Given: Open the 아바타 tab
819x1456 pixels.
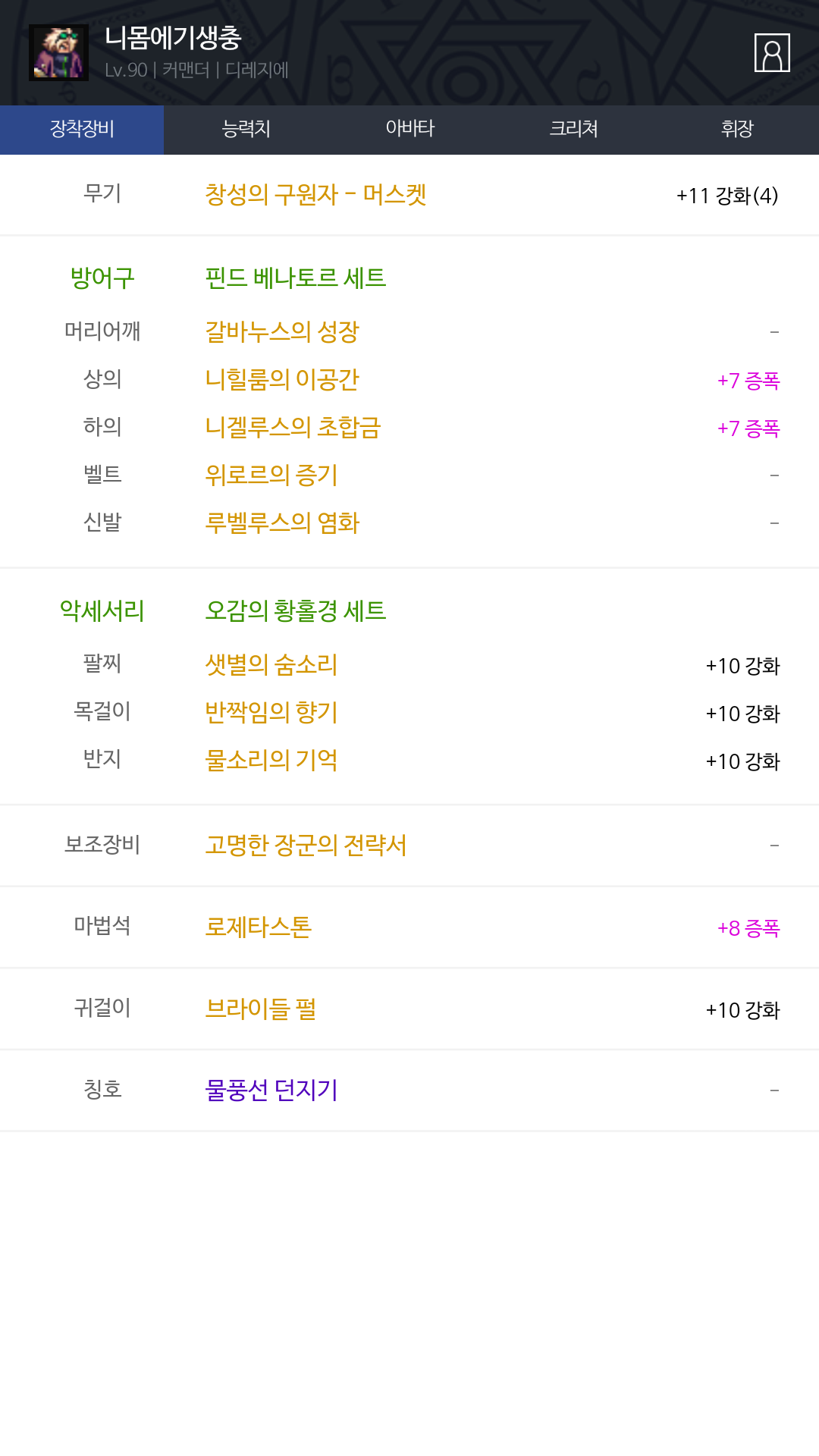Looking at the screenshot, I should pos(409,130).
